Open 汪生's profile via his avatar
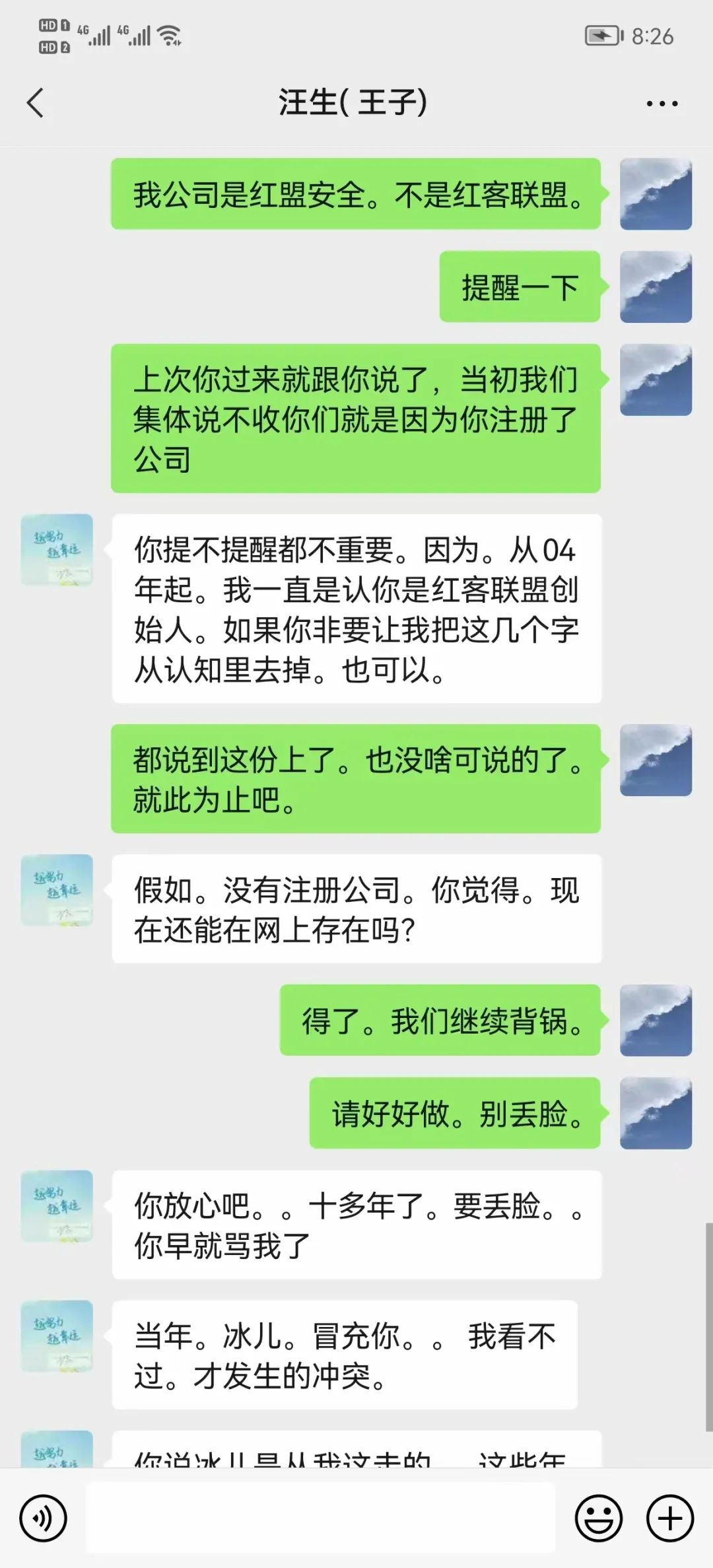The height and width of the screenshot is (1568, 713). [x=56, y=551]
